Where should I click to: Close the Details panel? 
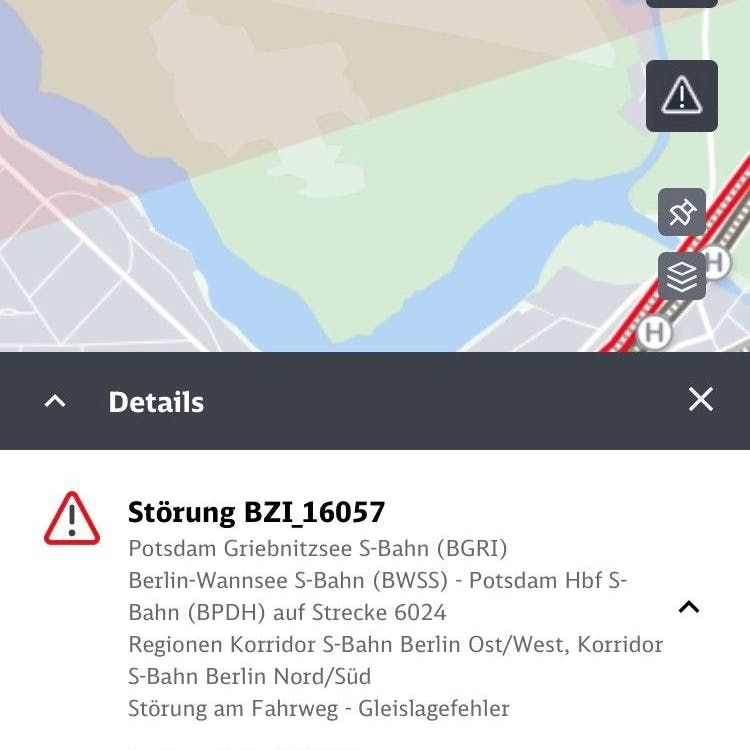point(701,400)
